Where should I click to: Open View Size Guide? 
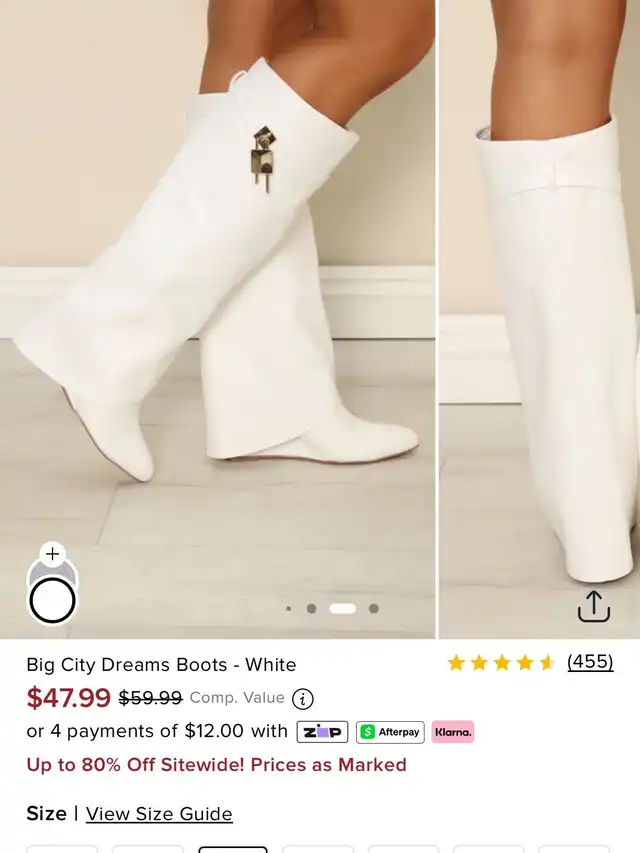[159, 814]
